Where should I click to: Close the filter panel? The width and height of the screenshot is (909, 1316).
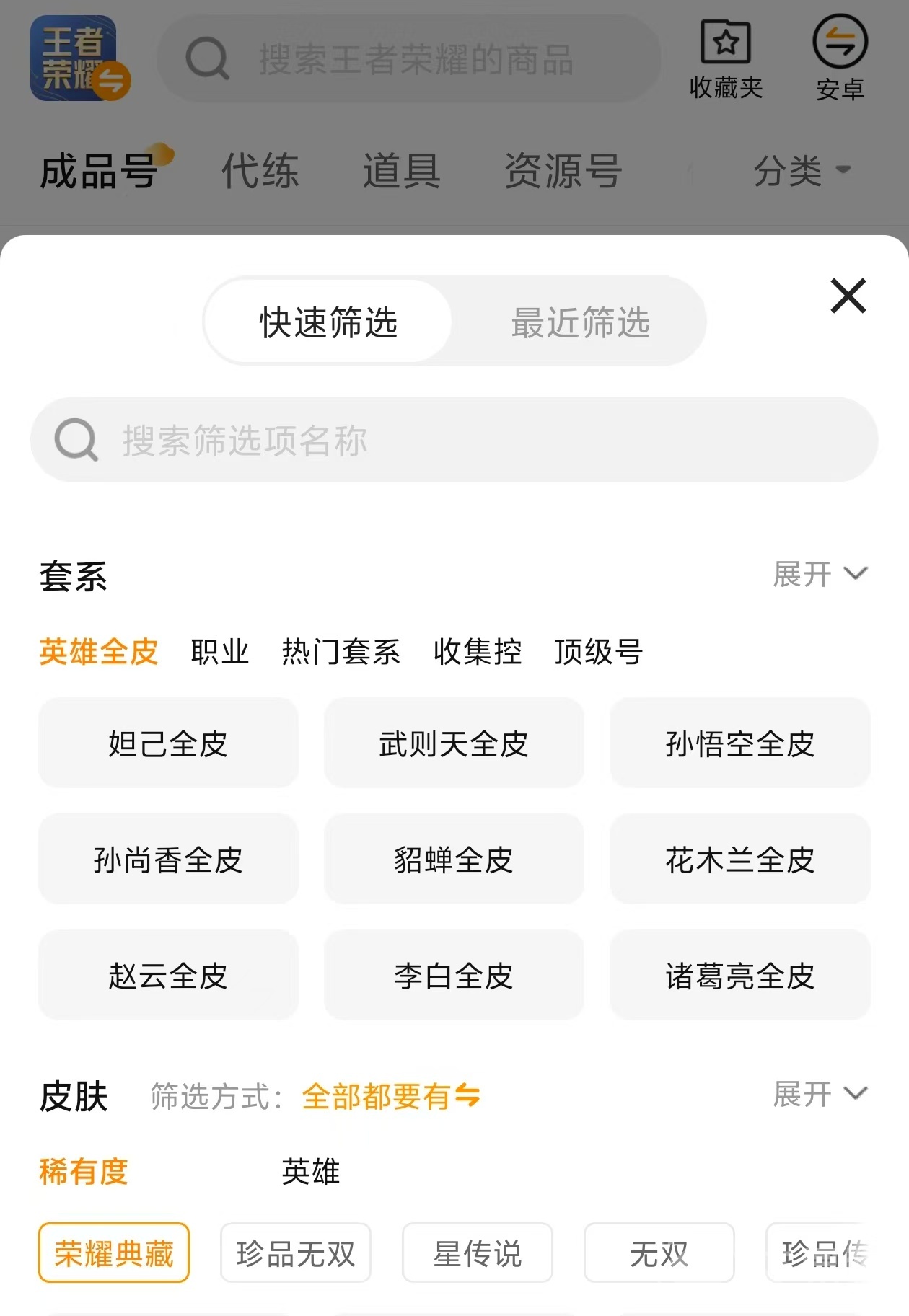[848, 296]
